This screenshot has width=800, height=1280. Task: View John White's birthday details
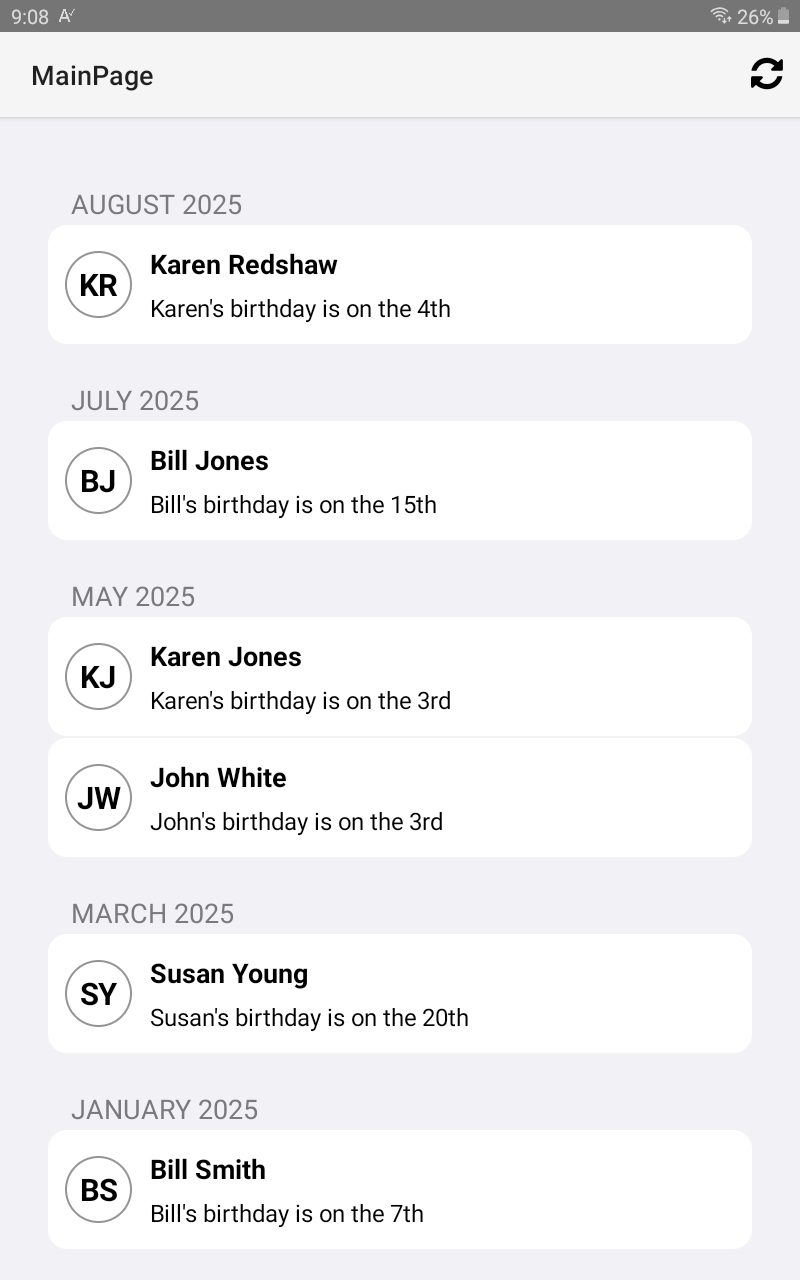click(400, 798)
